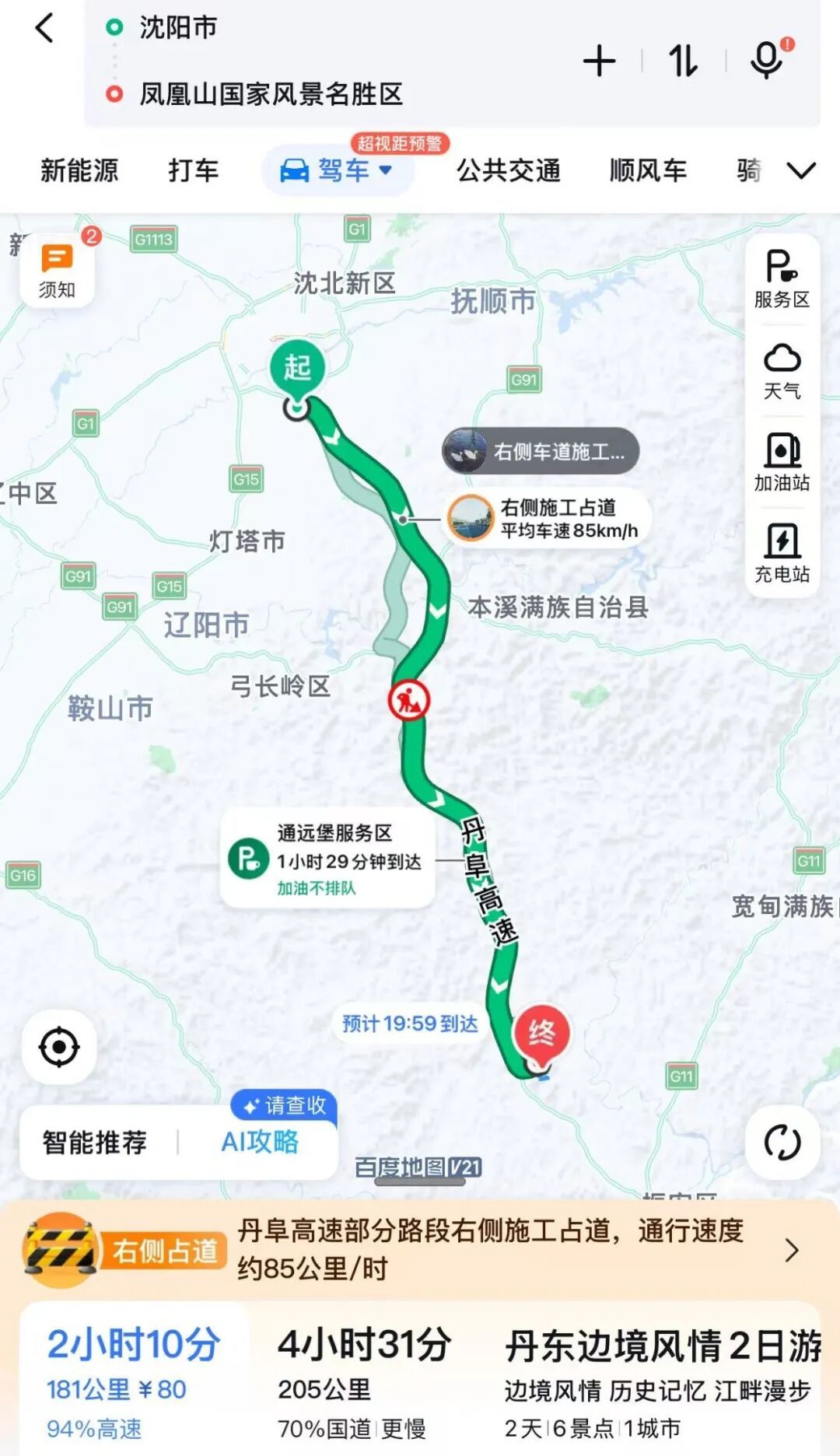Switch to the 打车 tab
The width and height of the screenshot is (840, 1456).
tap(193, 170)
